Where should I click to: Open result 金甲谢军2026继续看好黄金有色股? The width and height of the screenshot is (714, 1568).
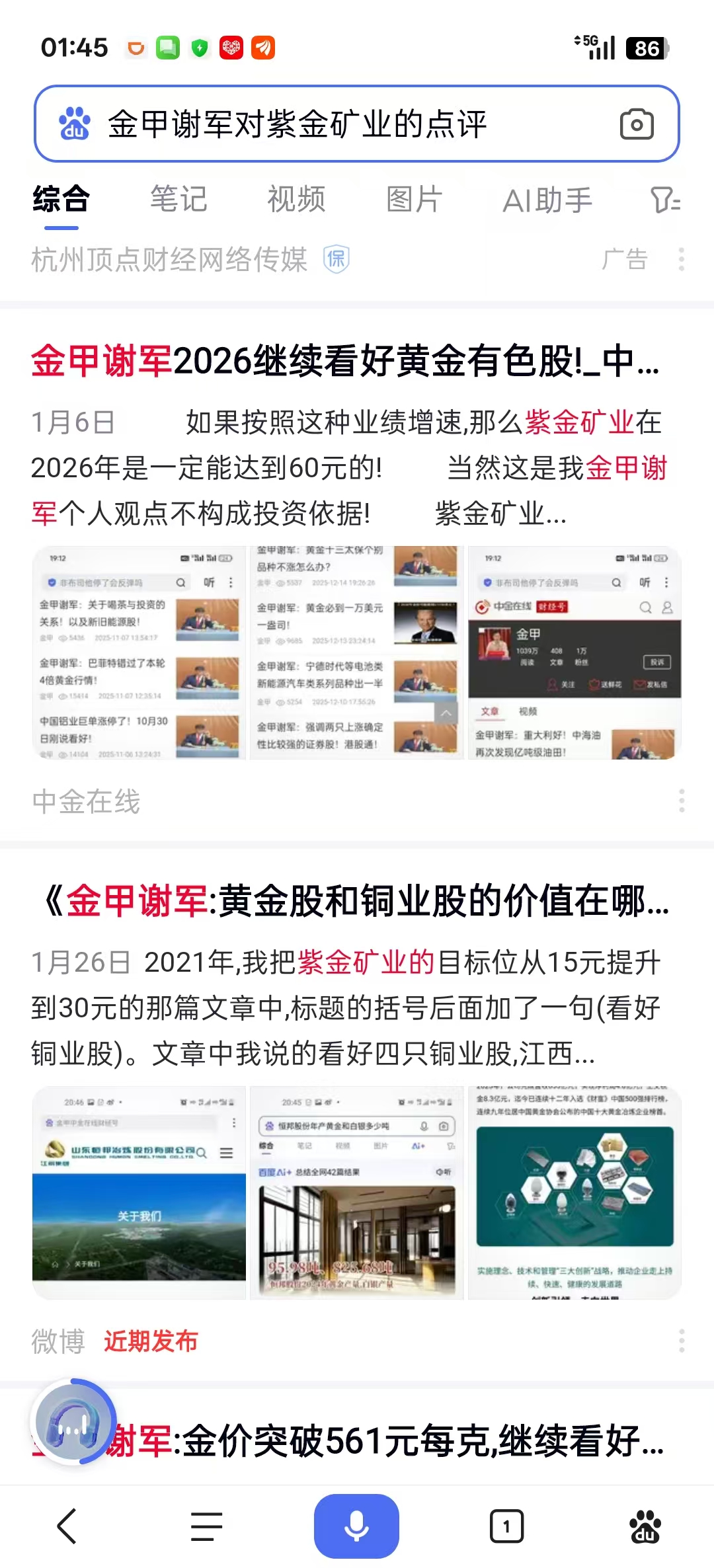[x=345, y=362]
